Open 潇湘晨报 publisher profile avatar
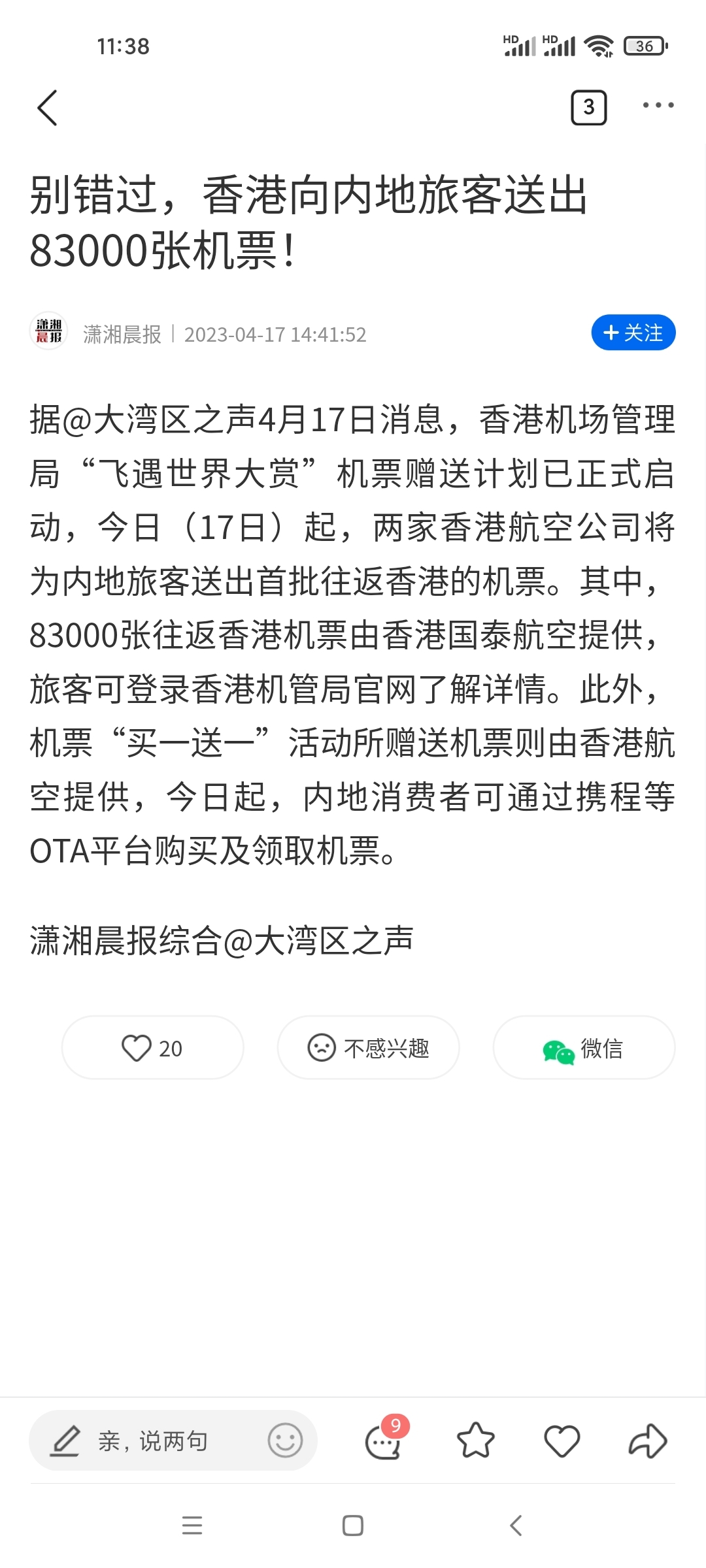The height and width of the screenshot is (1568, 706). click(49, 331)
